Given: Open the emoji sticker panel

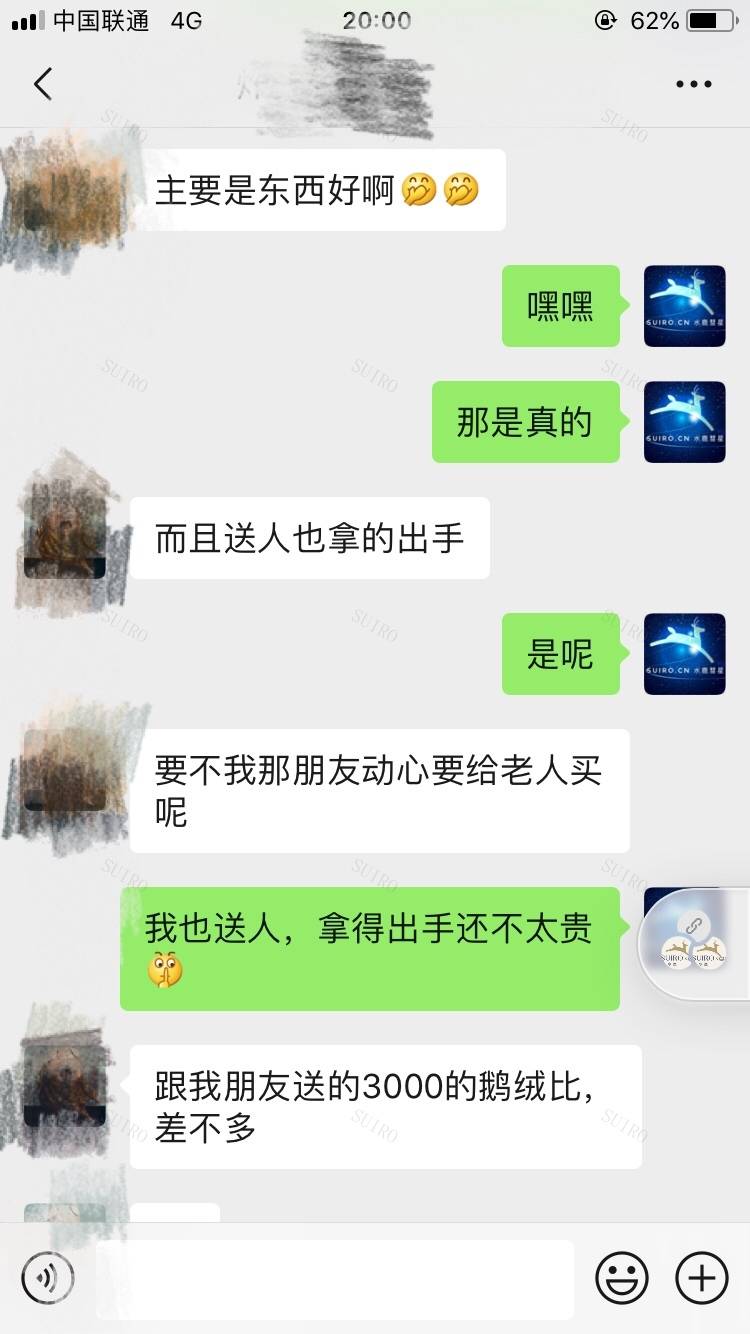Looking at the screenshot, I should tap(622, 1277).
